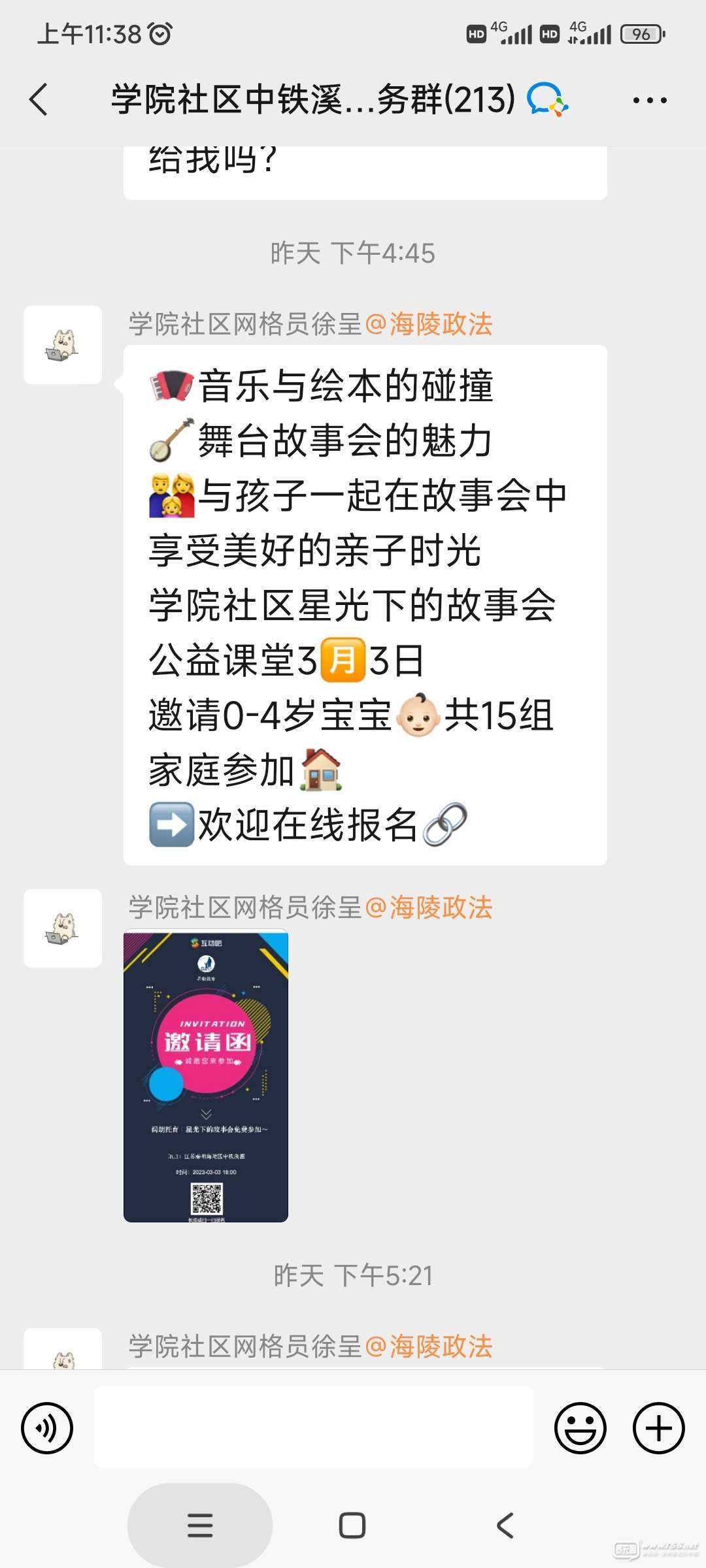Open the three-dot chat options menu

[650, 100]
